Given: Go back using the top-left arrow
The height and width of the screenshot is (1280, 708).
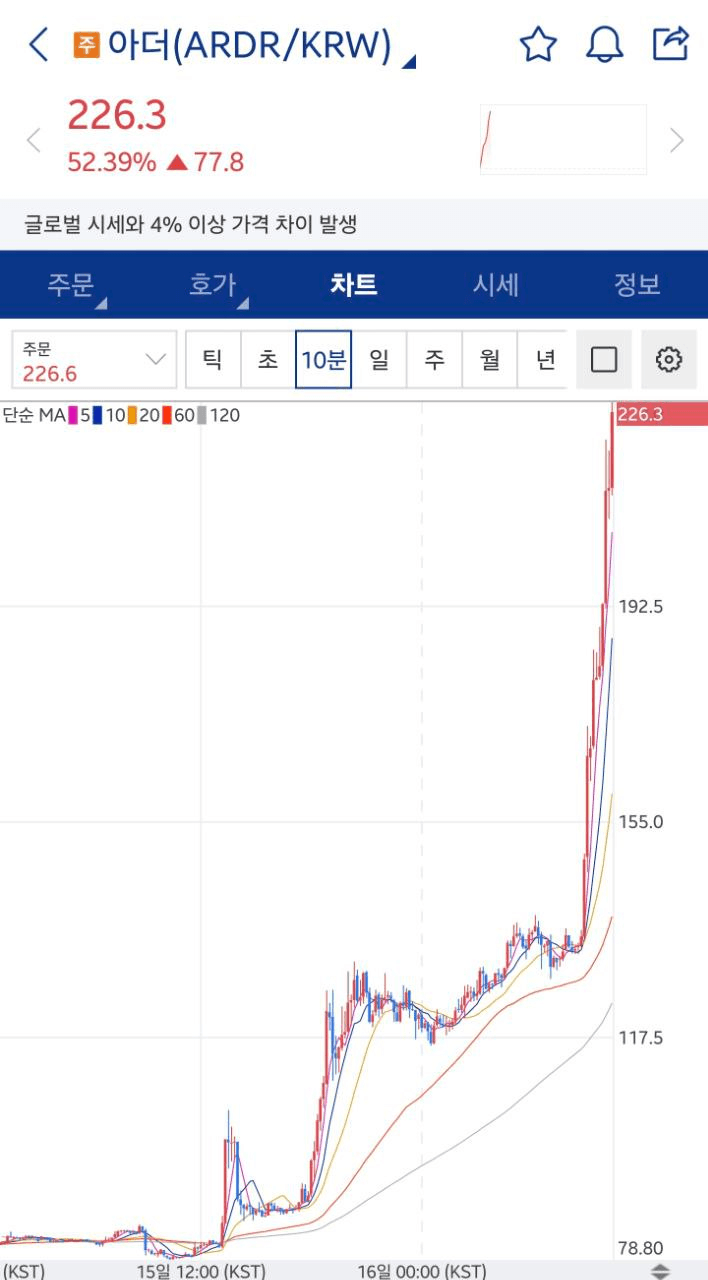Looking at the screenshot, I should tap(38, 44).
